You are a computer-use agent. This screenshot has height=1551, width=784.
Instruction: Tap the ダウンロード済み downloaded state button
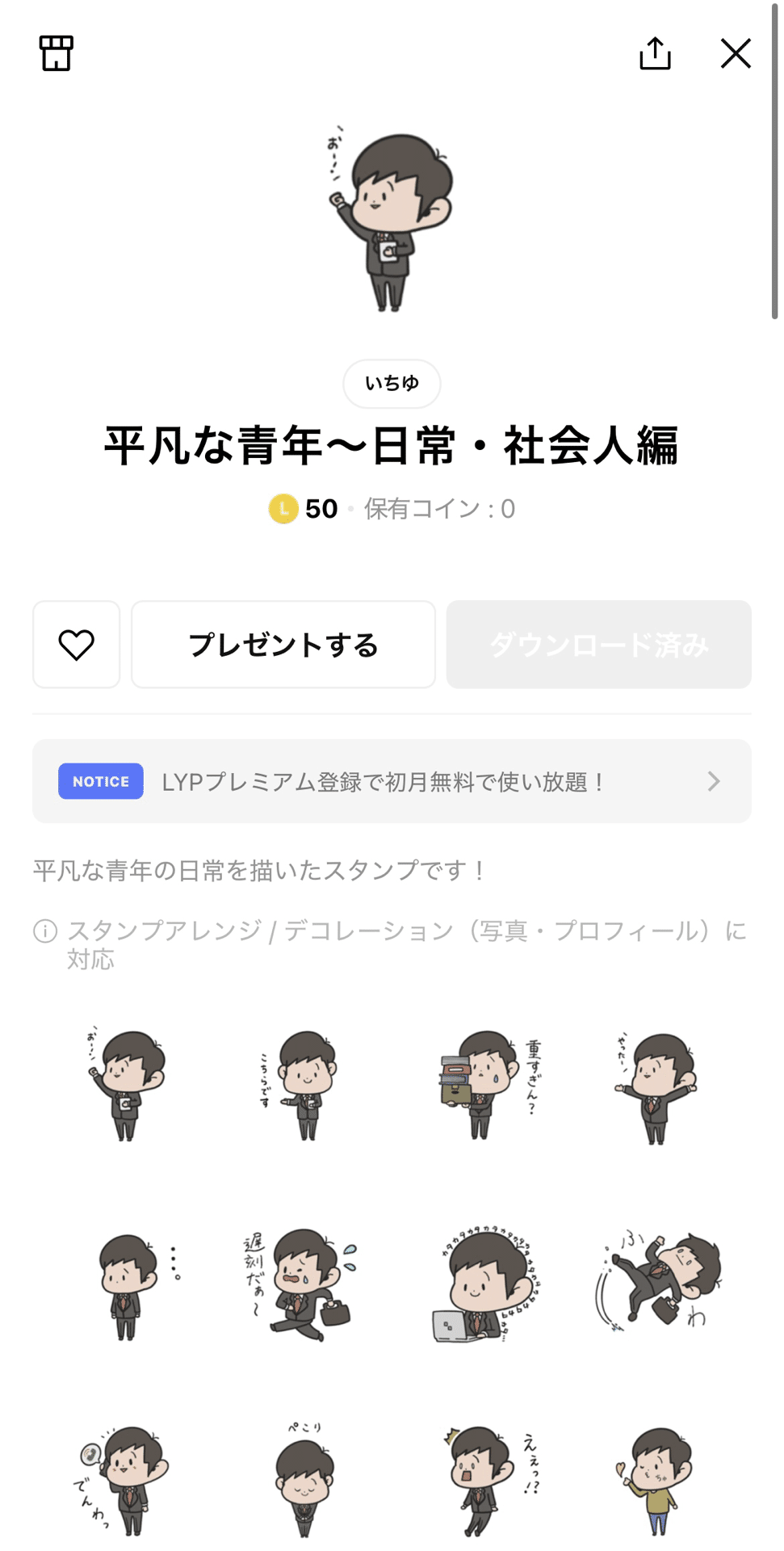598,644
